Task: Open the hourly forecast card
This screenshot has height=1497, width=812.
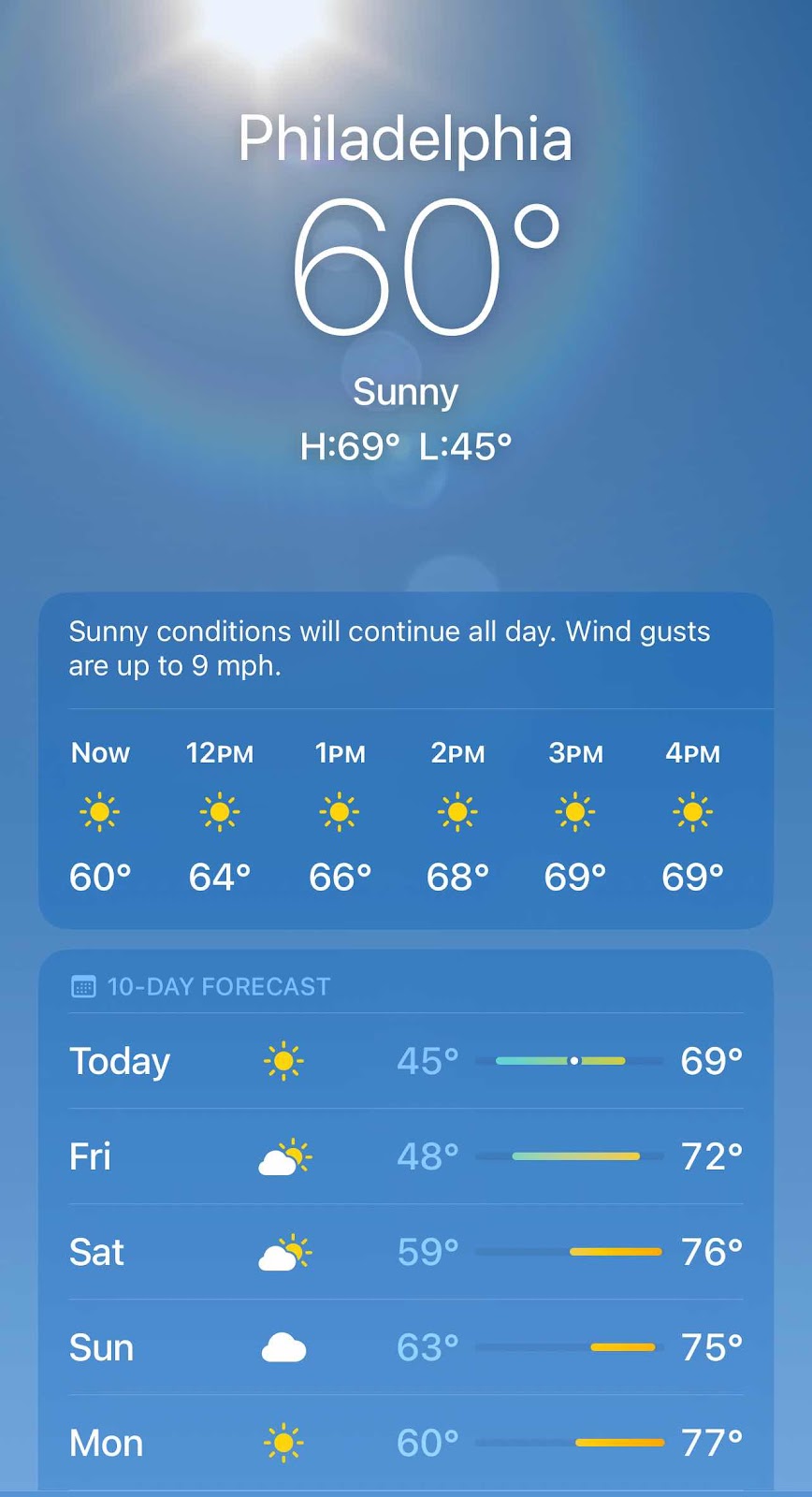Action: click(x=405, y=760)
